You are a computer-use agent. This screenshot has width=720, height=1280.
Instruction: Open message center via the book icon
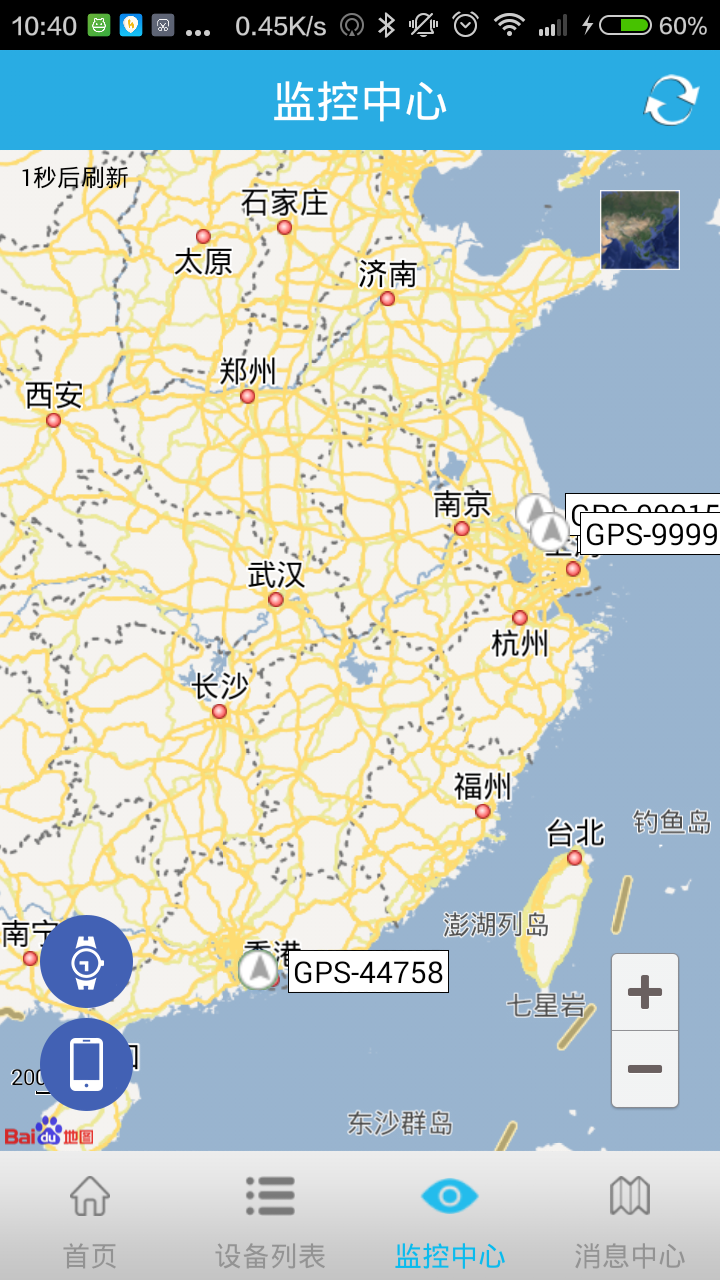630,1196
